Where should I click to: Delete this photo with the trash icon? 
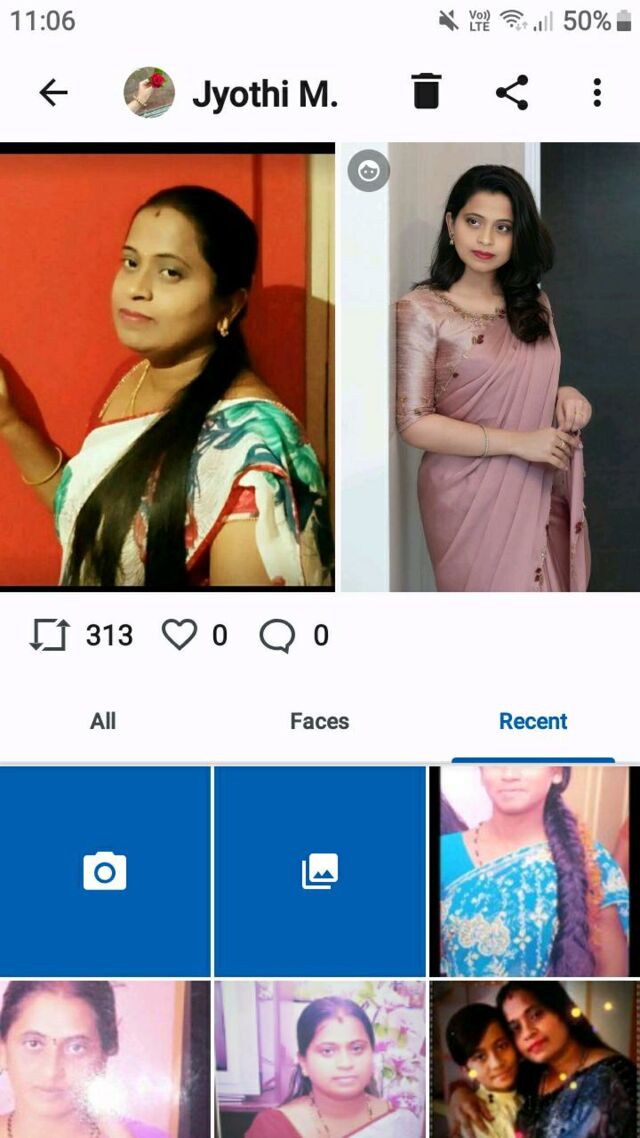[426, 92]
